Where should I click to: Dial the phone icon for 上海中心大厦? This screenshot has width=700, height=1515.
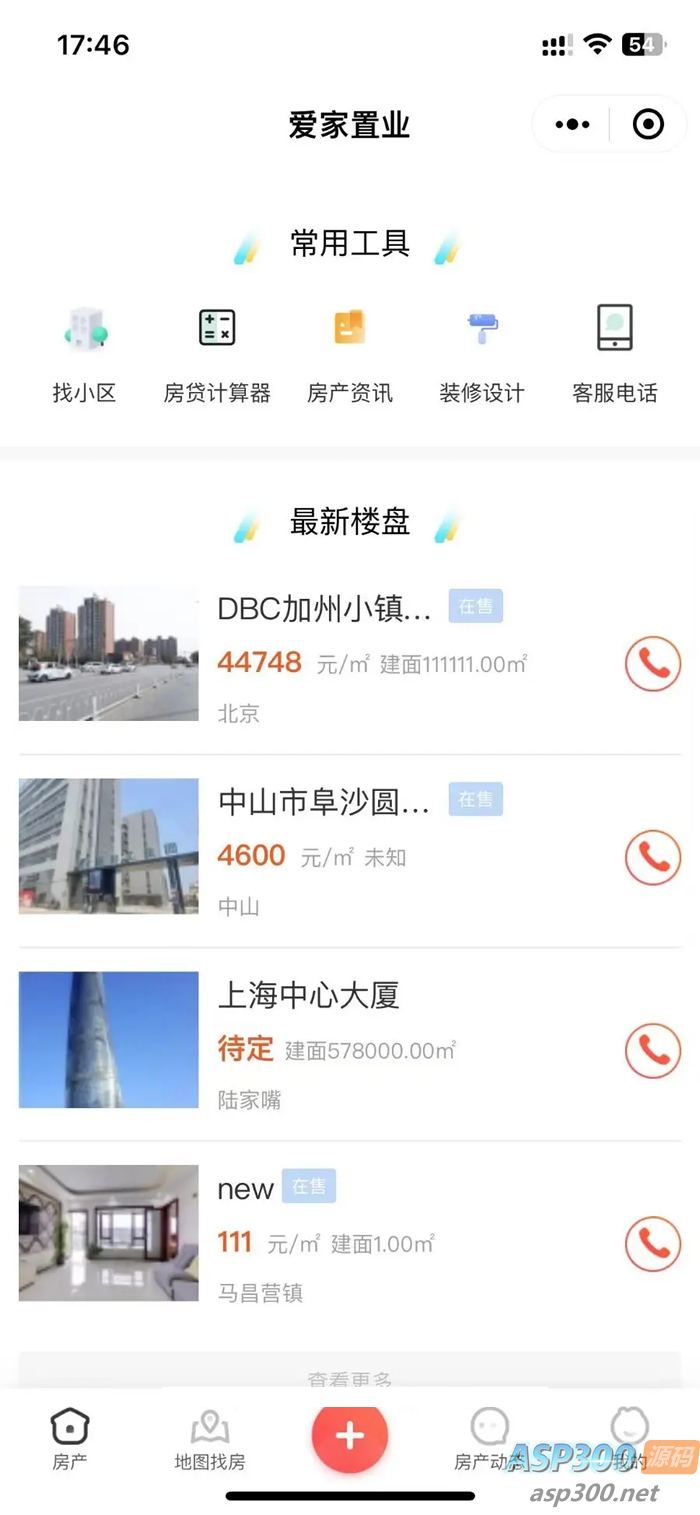click(x=653, y=1050)
